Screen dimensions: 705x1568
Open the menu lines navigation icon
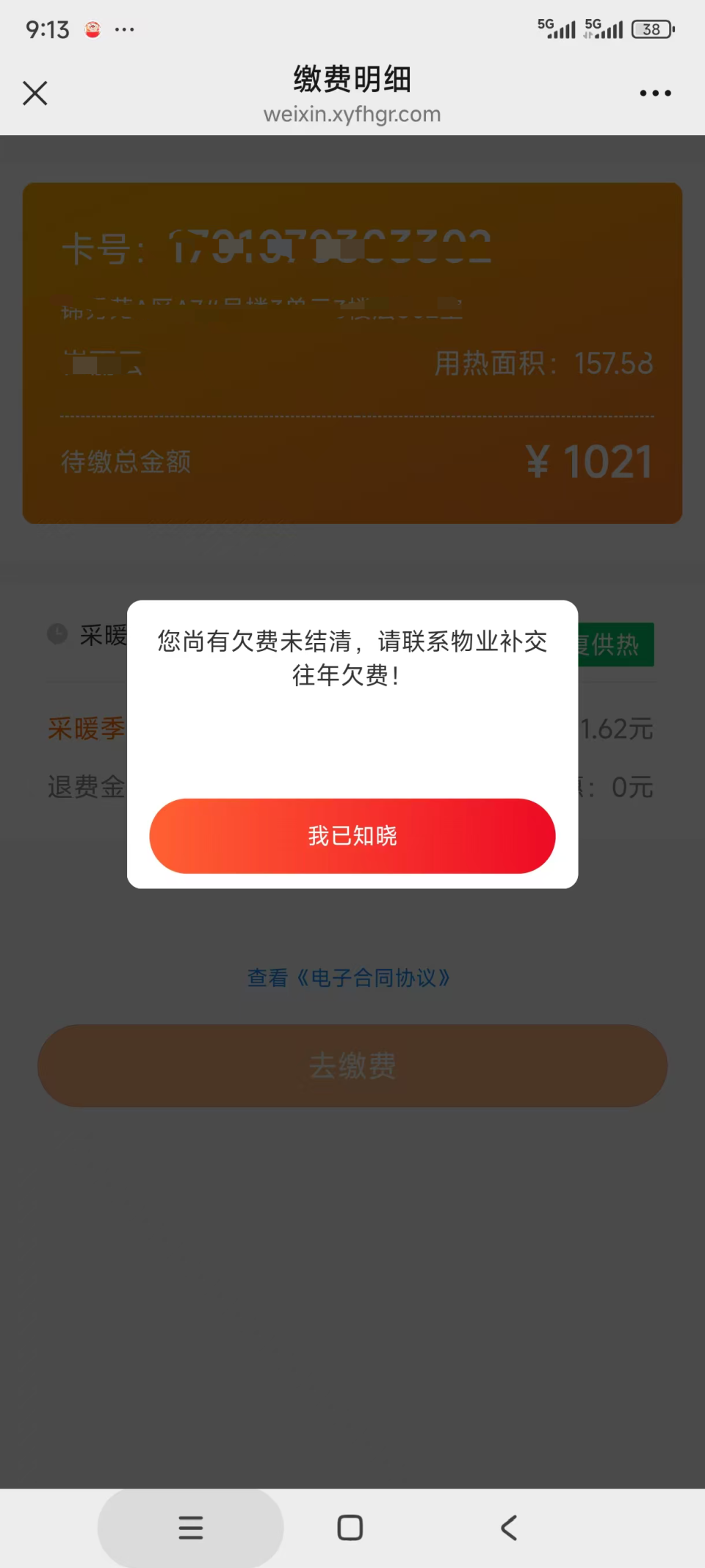click(x=190, y=1528)
